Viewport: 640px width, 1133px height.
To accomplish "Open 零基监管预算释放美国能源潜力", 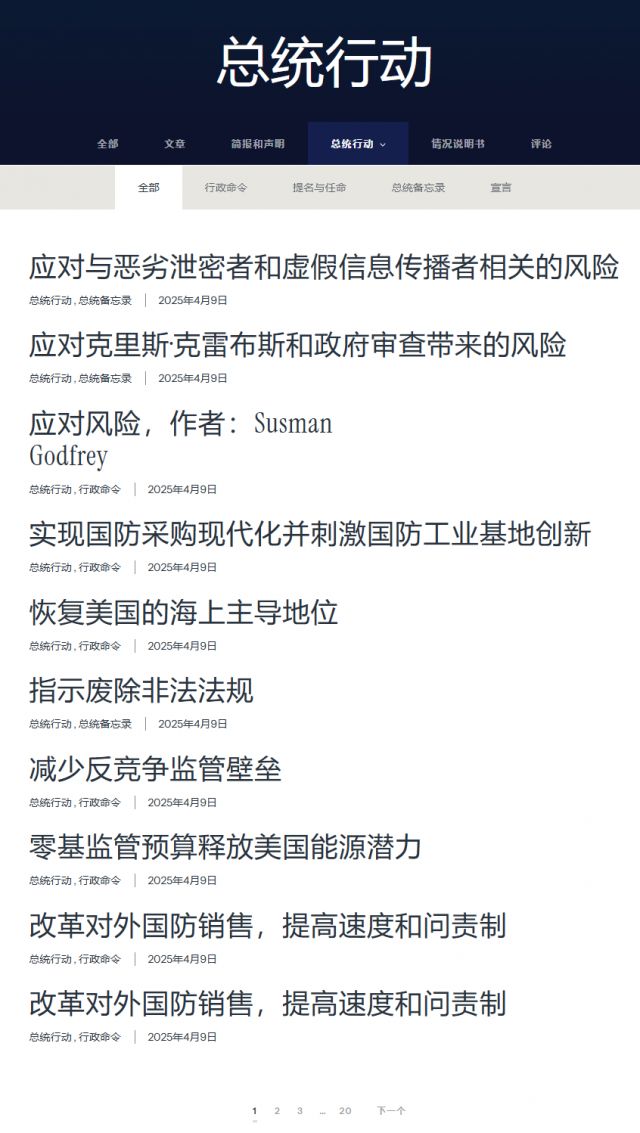I will [225, 847].
